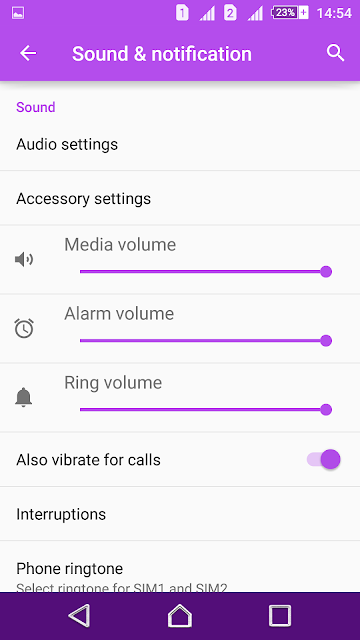The width and height of the screenshot is (360, 640).
Task: Open Accessory settings
Action: [x=180, y=198]
